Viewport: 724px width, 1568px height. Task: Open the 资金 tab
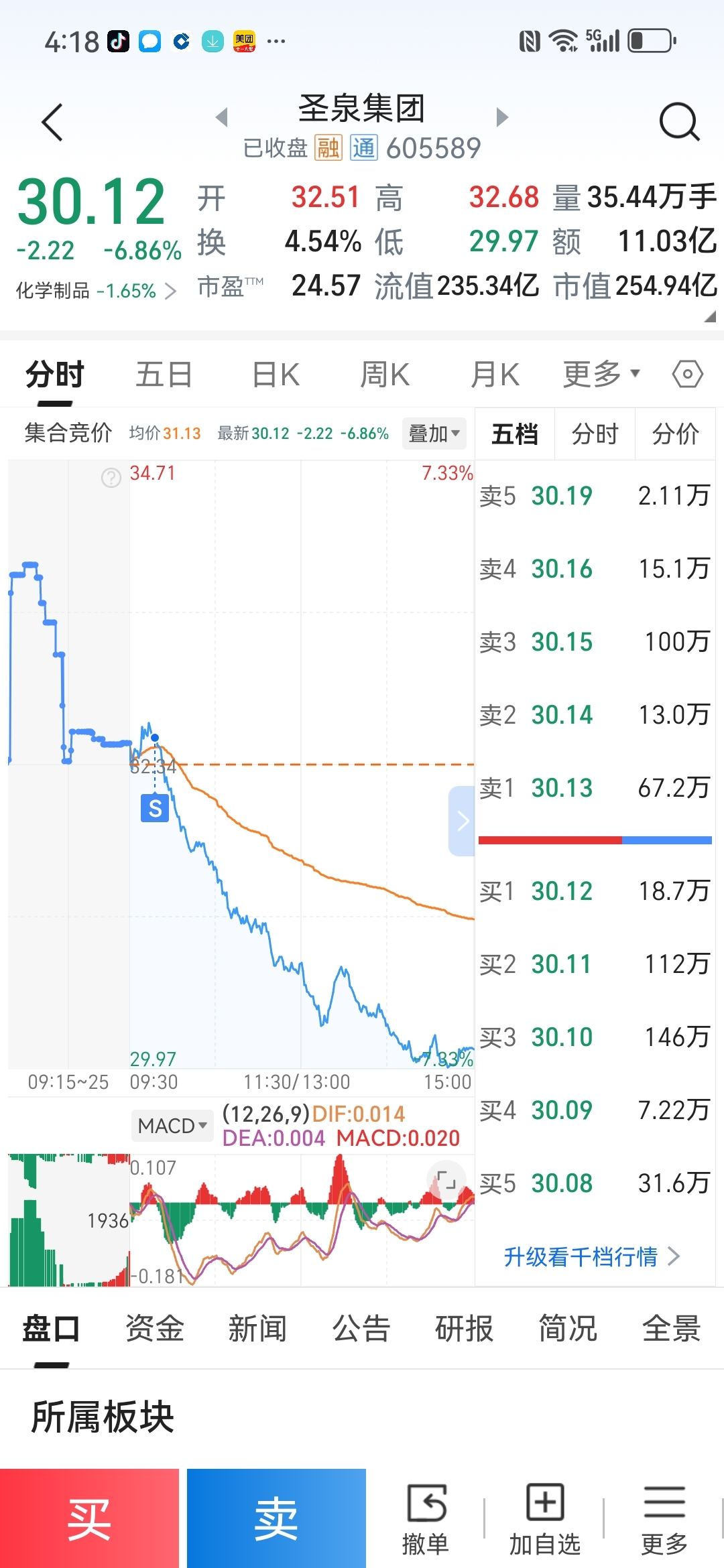point(154,1328)
